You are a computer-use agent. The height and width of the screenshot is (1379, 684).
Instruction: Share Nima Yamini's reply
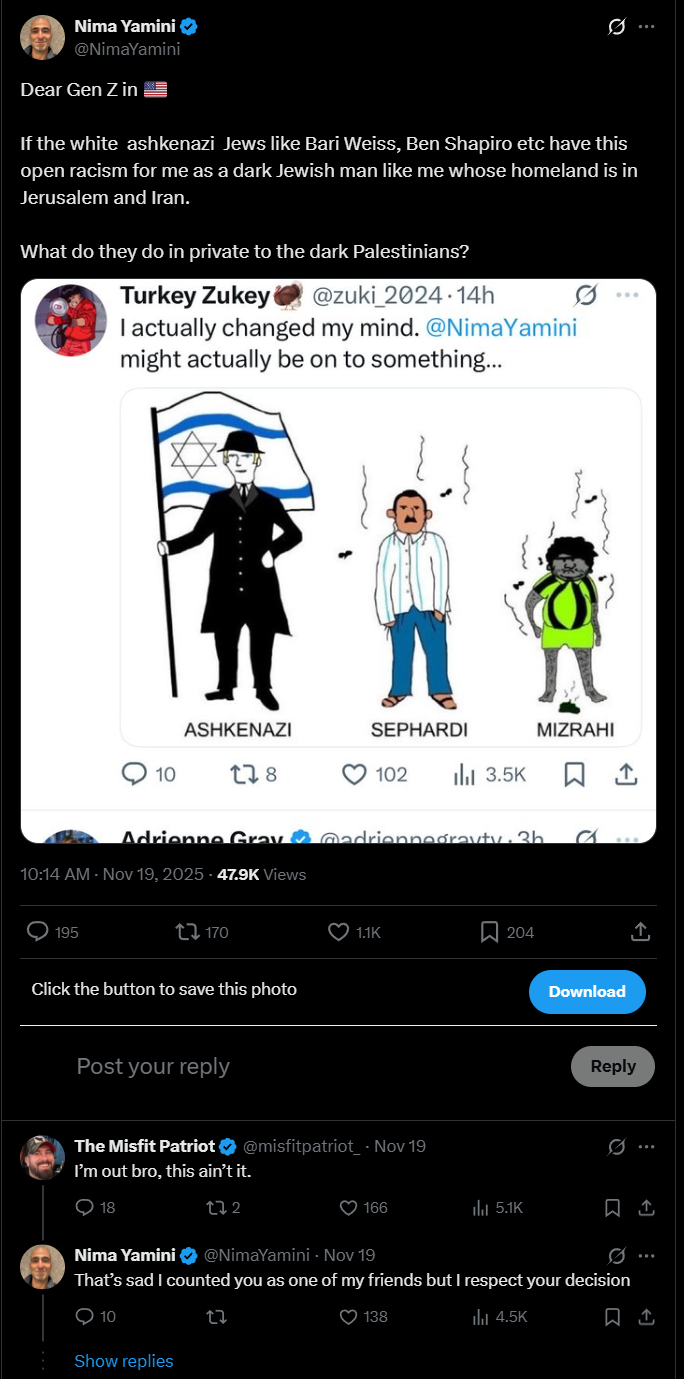(646, 1317)
